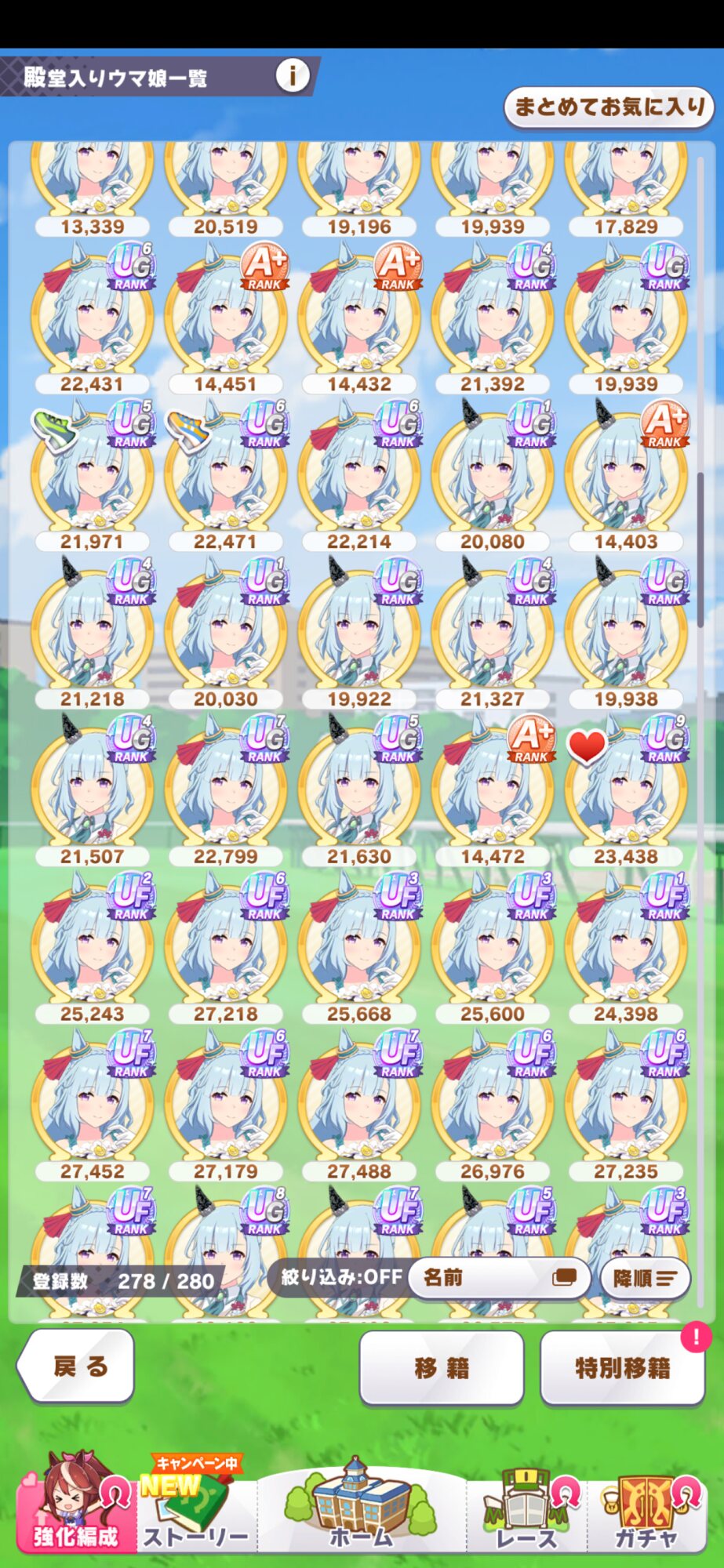The height and width of the screenshot is (1568, 724).
Task: Open the 名前 sort dropdown
Action: (x=499, y=1278)
